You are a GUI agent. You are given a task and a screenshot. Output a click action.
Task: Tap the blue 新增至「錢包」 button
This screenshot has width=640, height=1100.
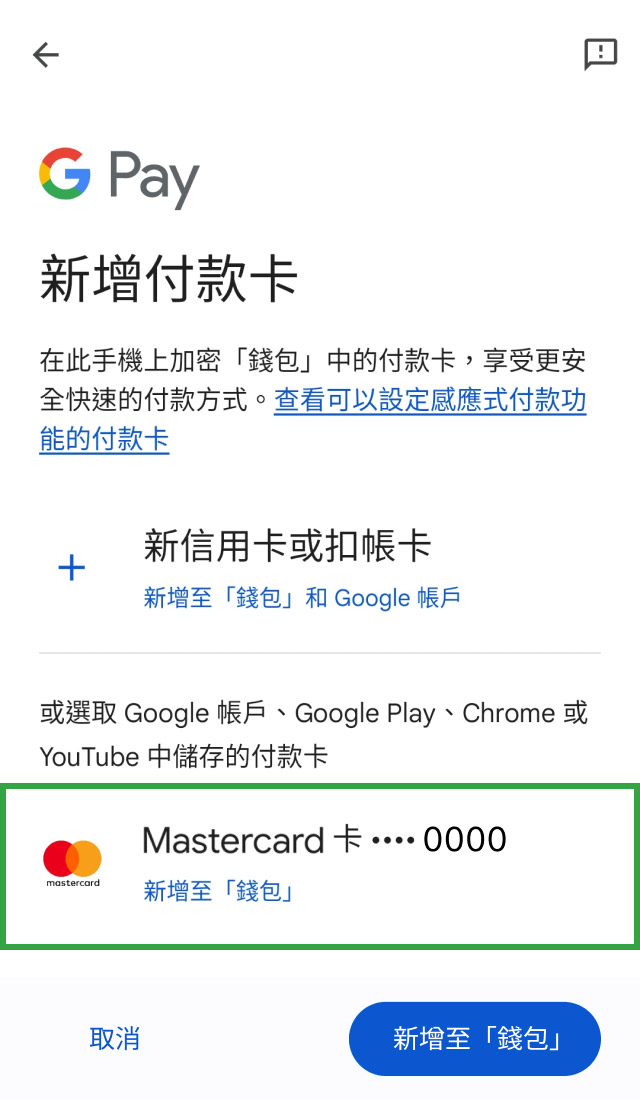tap(474, 1039)
